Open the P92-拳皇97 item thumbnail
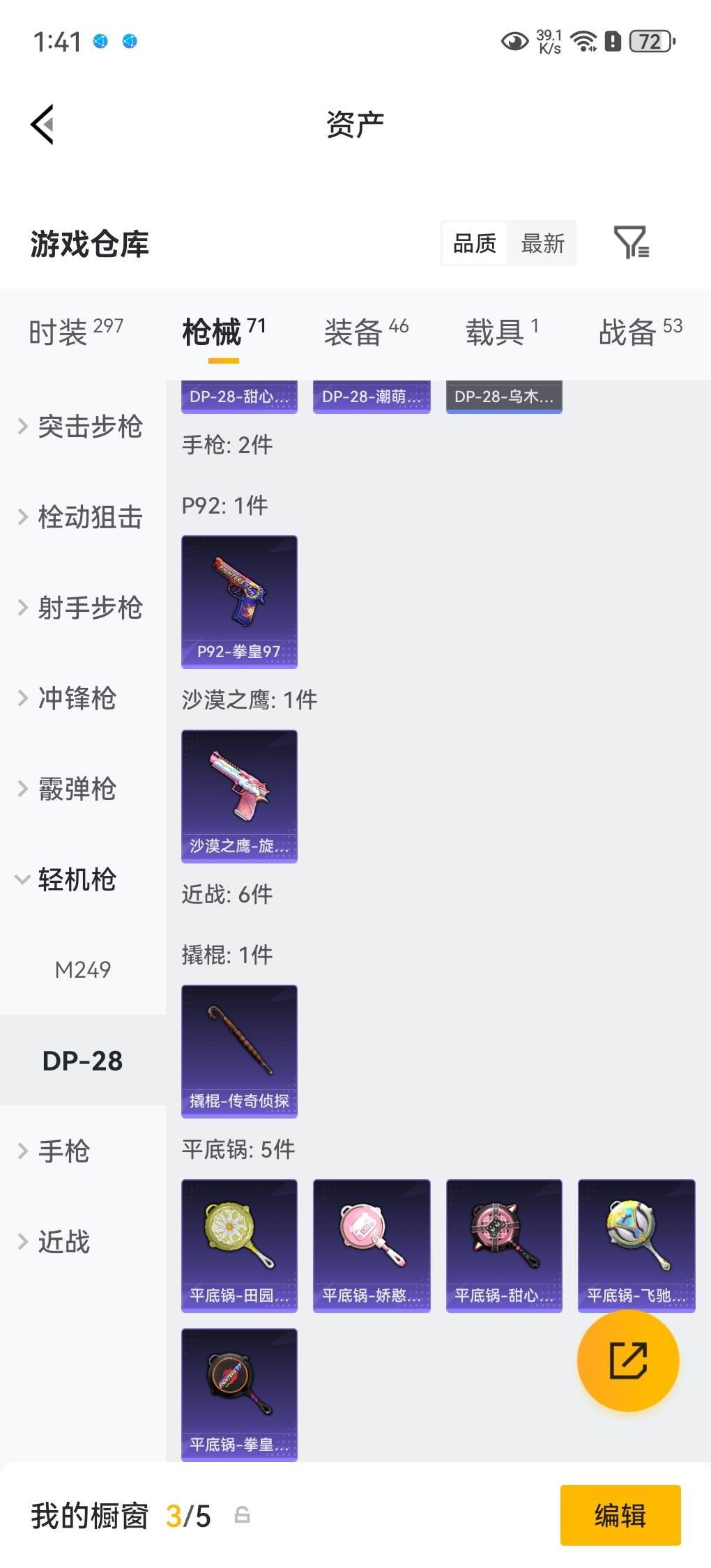The image size is (711, 1568). tap(238, 601)
